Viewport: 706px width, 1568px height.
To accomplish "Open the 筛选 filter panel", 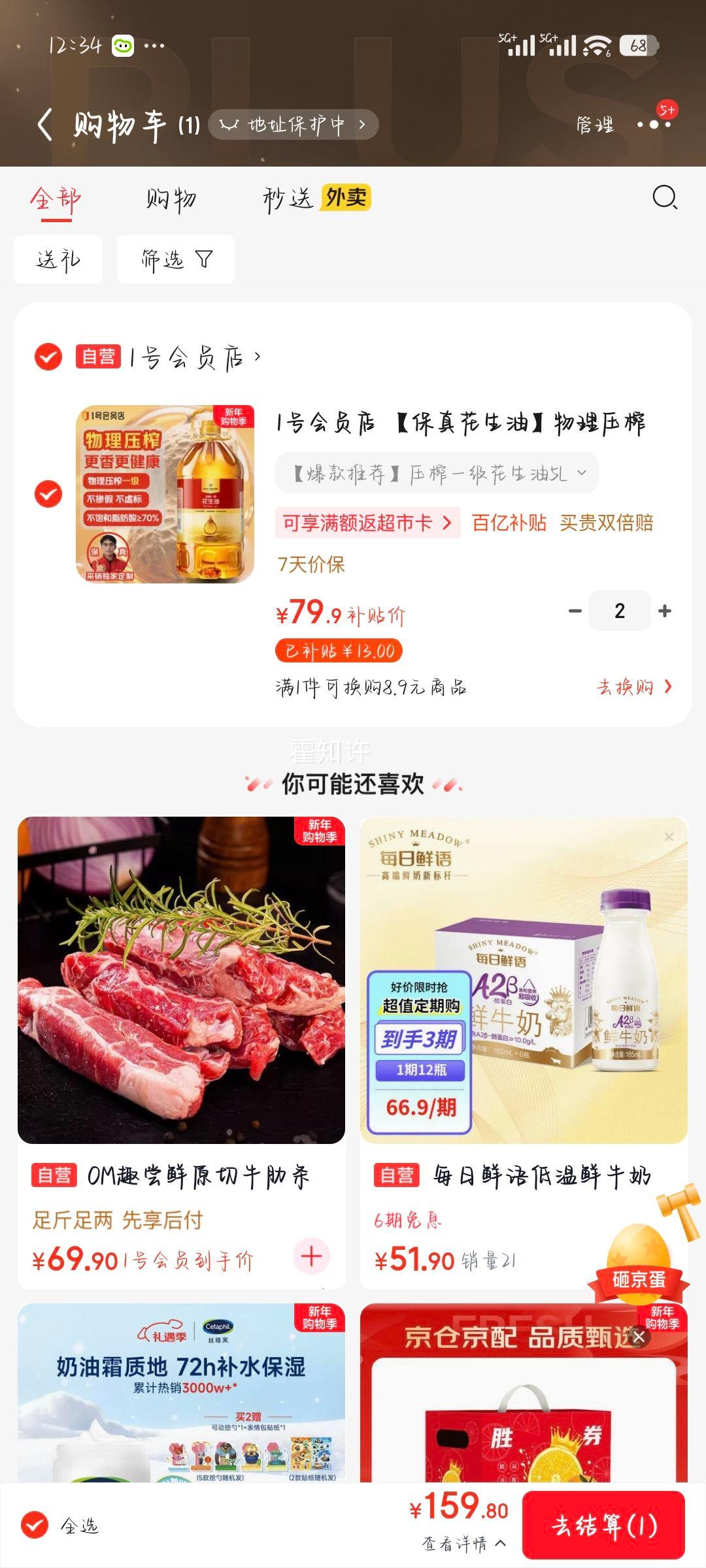I will 175,259.
